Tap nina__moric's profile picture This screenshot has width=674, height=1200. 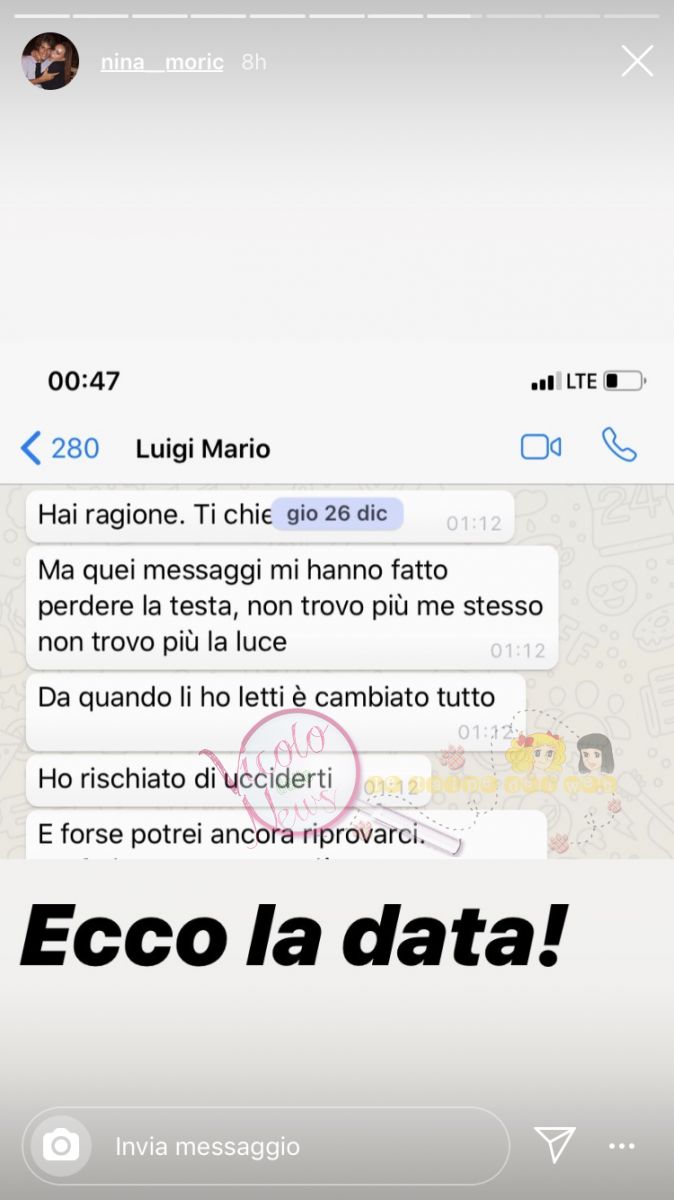pos(50,61)
